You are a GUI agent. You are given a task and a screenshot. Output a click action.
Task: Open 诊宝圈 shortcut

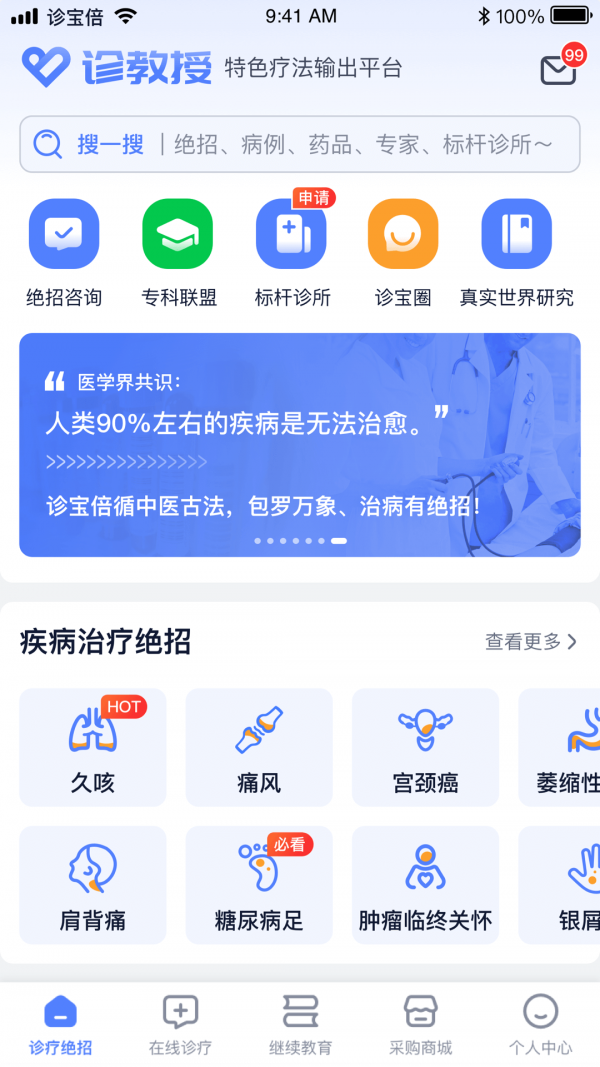point(403,252)
